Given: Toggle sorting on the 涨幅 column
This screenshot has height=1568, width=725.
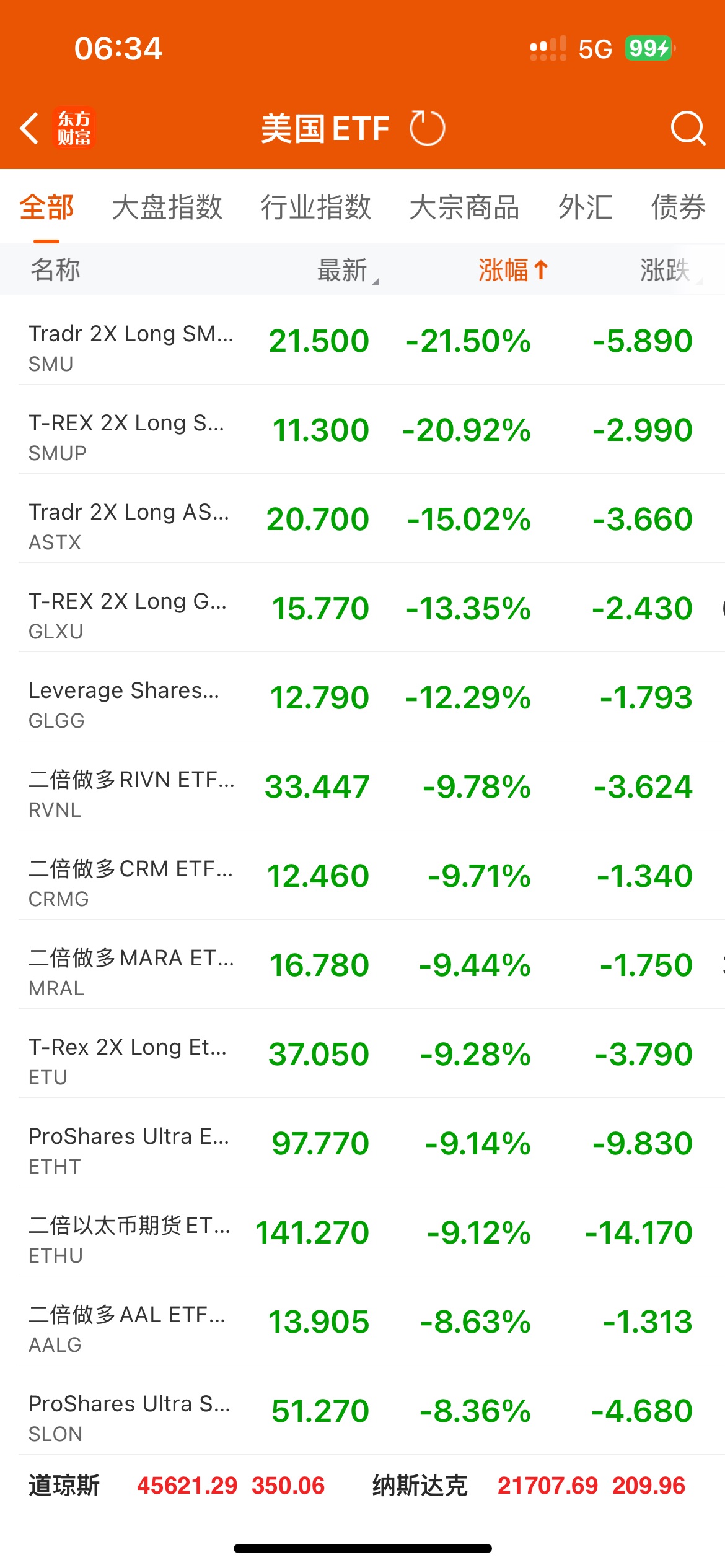Looking at the screenshot, I should pyautogui.click(x=513, y=270).
